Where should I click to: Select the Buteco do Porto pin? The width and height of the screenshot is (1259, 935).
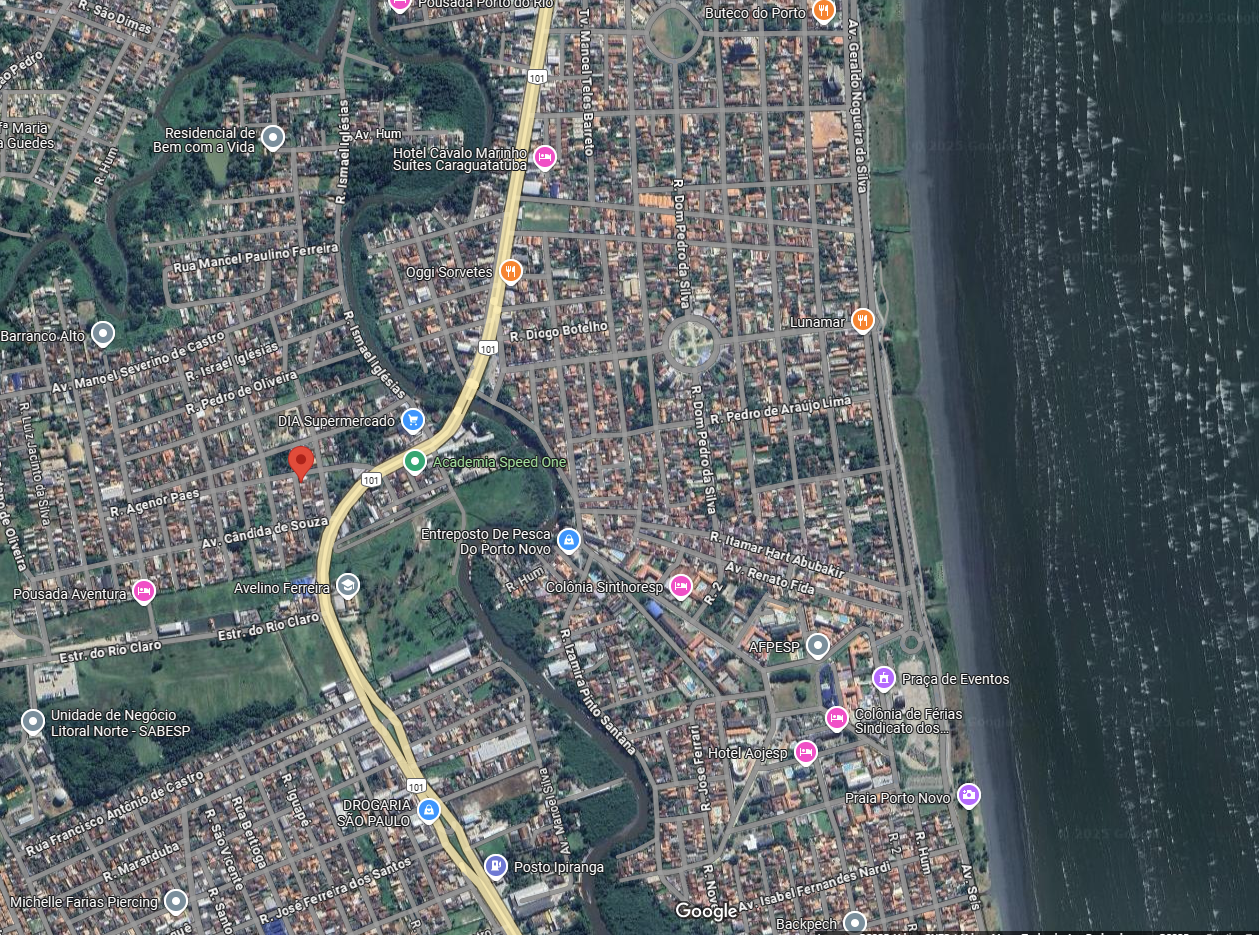824,11
